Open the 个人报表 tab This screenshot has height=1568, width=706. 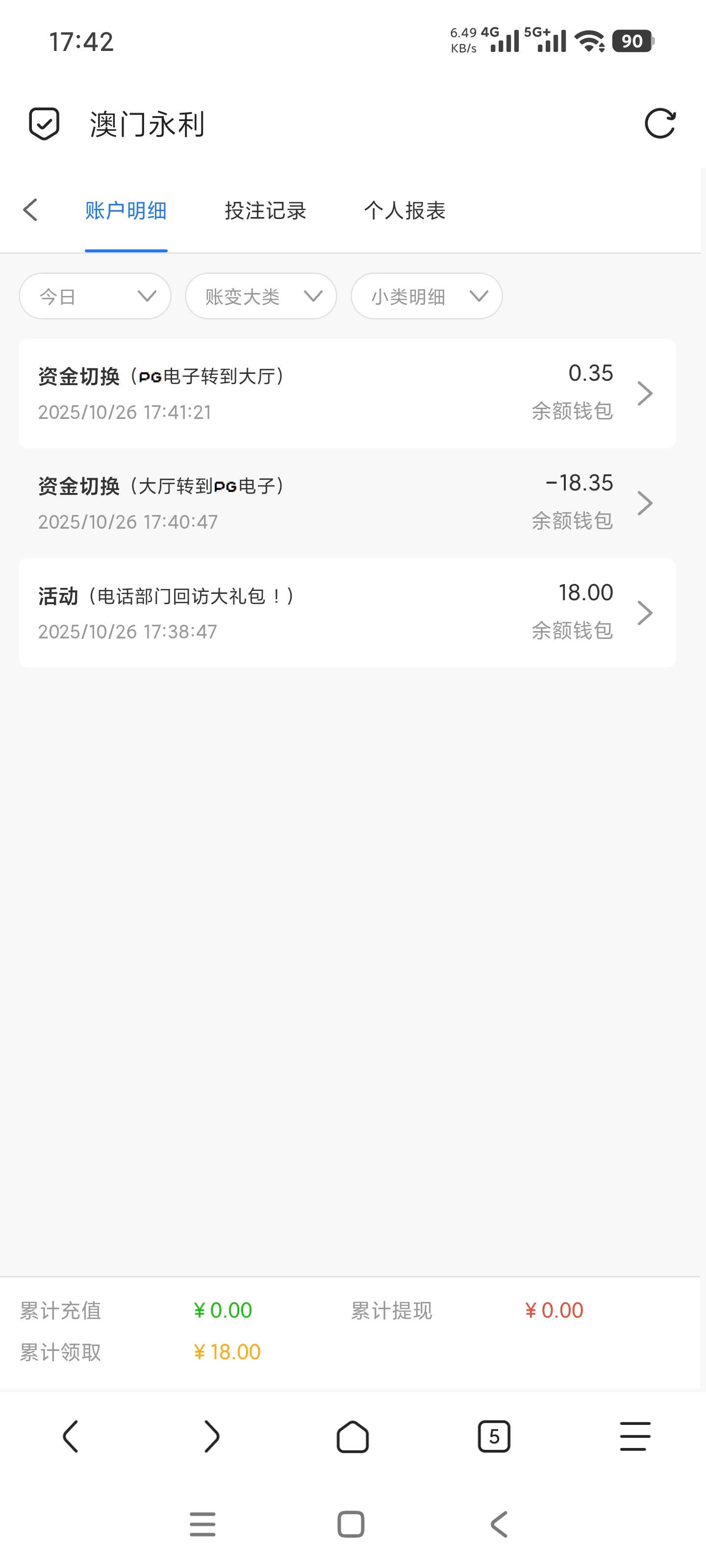(404, 211)
